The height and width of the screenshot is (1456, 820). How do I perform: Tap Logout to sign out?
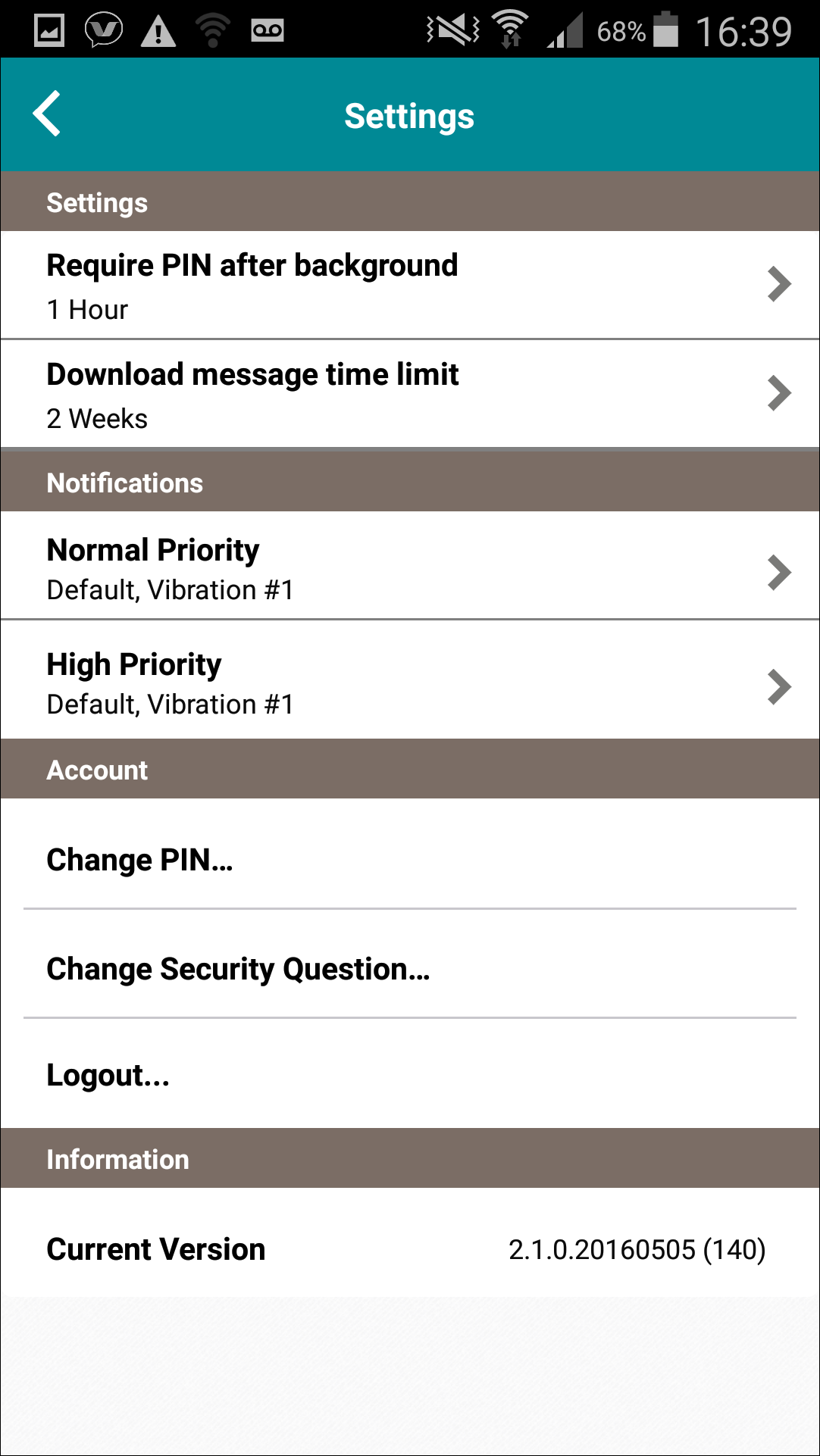[410, 1073]
